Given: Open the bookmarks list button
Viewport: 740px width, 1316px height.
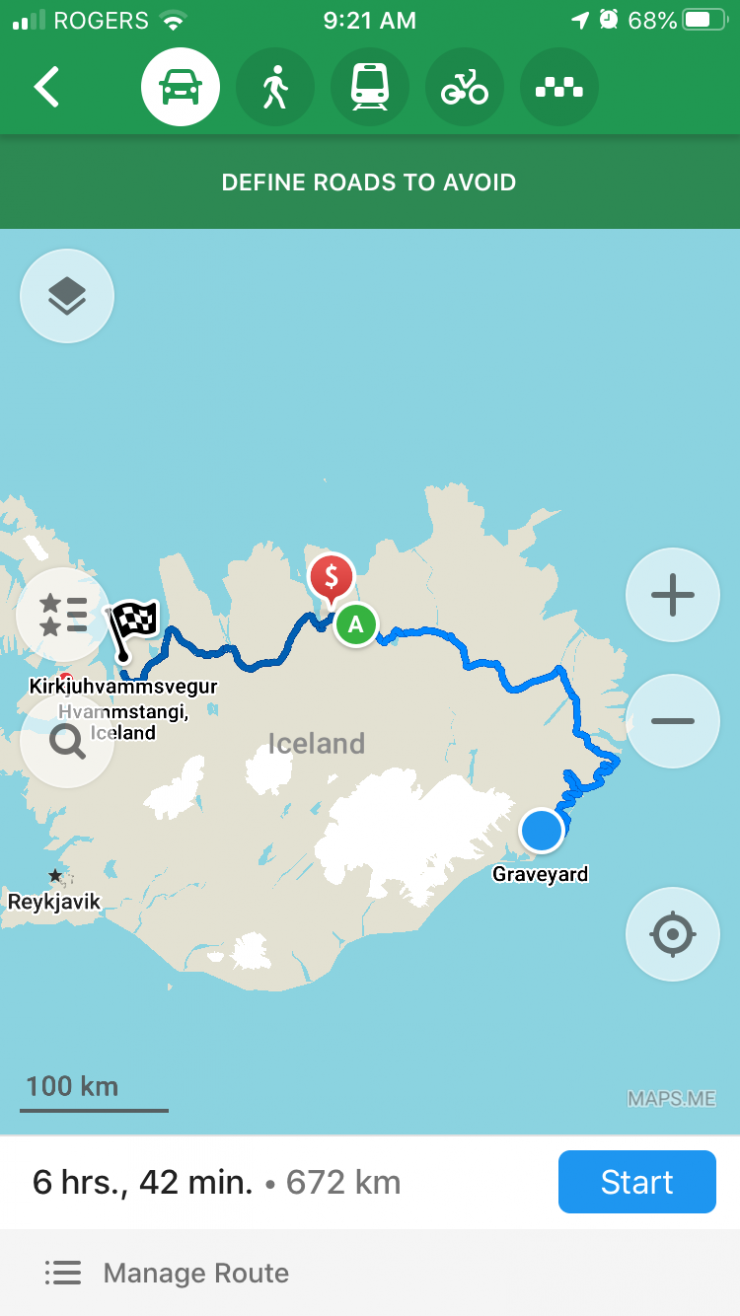Looking at the screenshot, I should pos(62,614).
